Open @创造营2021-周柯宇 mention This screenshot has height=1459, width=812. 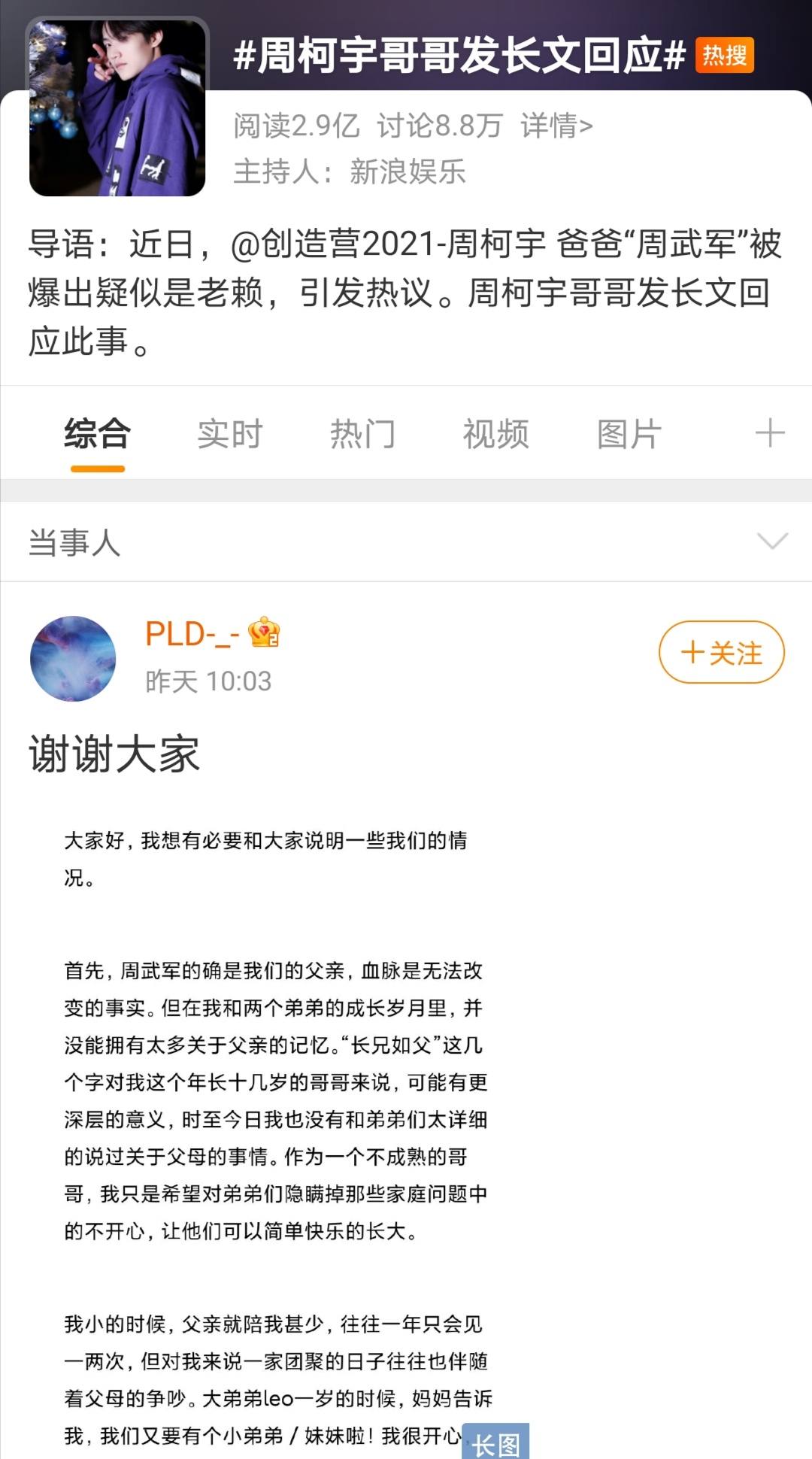pyautogui.click(x=388, y=244)
